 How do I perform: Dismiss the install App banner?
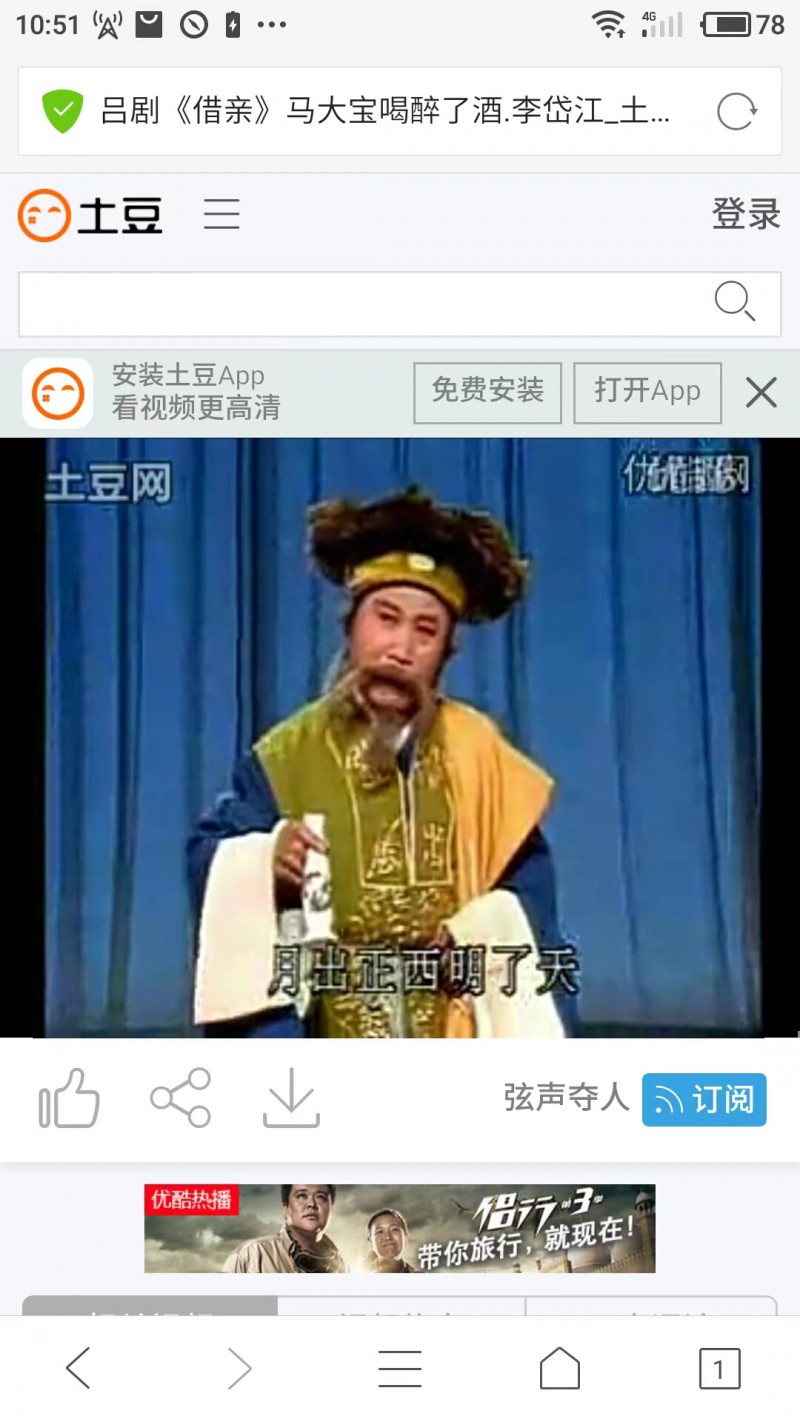coord(761,393)
